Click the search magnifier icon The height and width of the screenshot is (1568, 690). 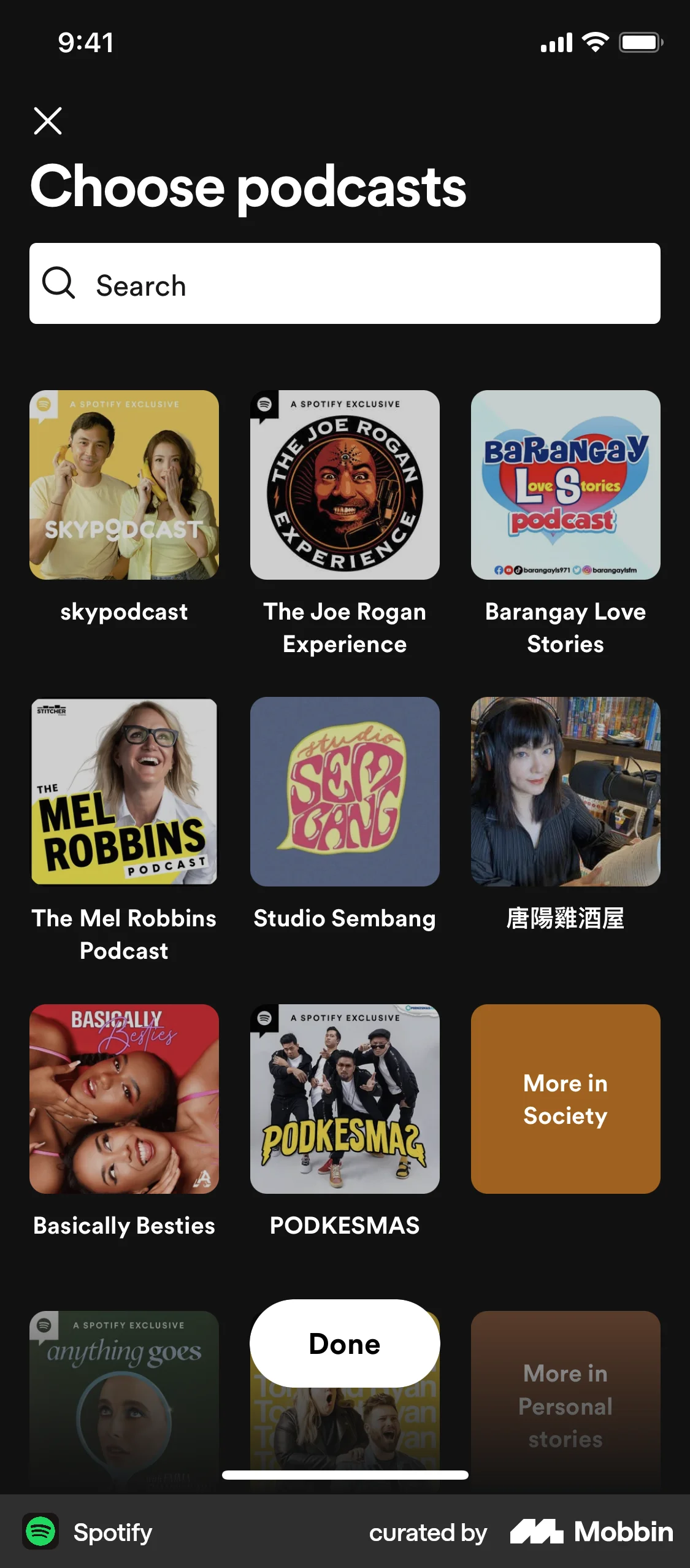tap(59, 284)
